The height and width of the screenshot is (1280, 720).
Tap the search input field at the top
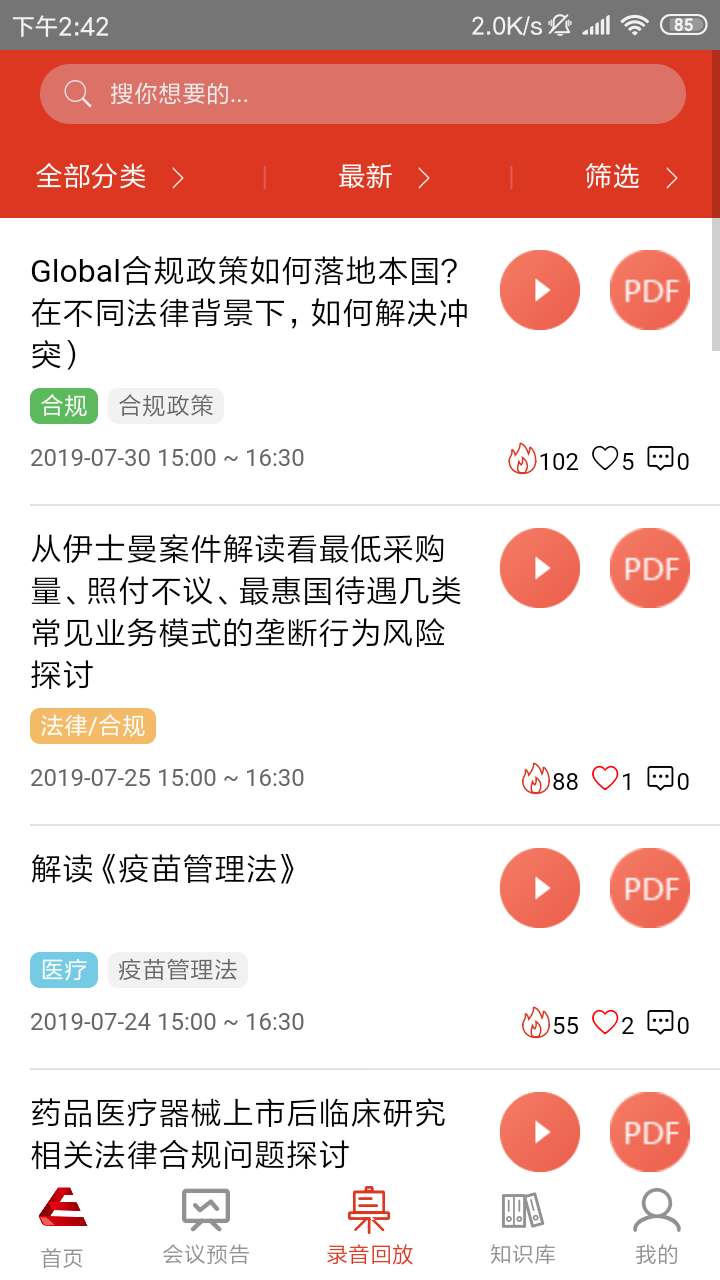tap(360, 93)
